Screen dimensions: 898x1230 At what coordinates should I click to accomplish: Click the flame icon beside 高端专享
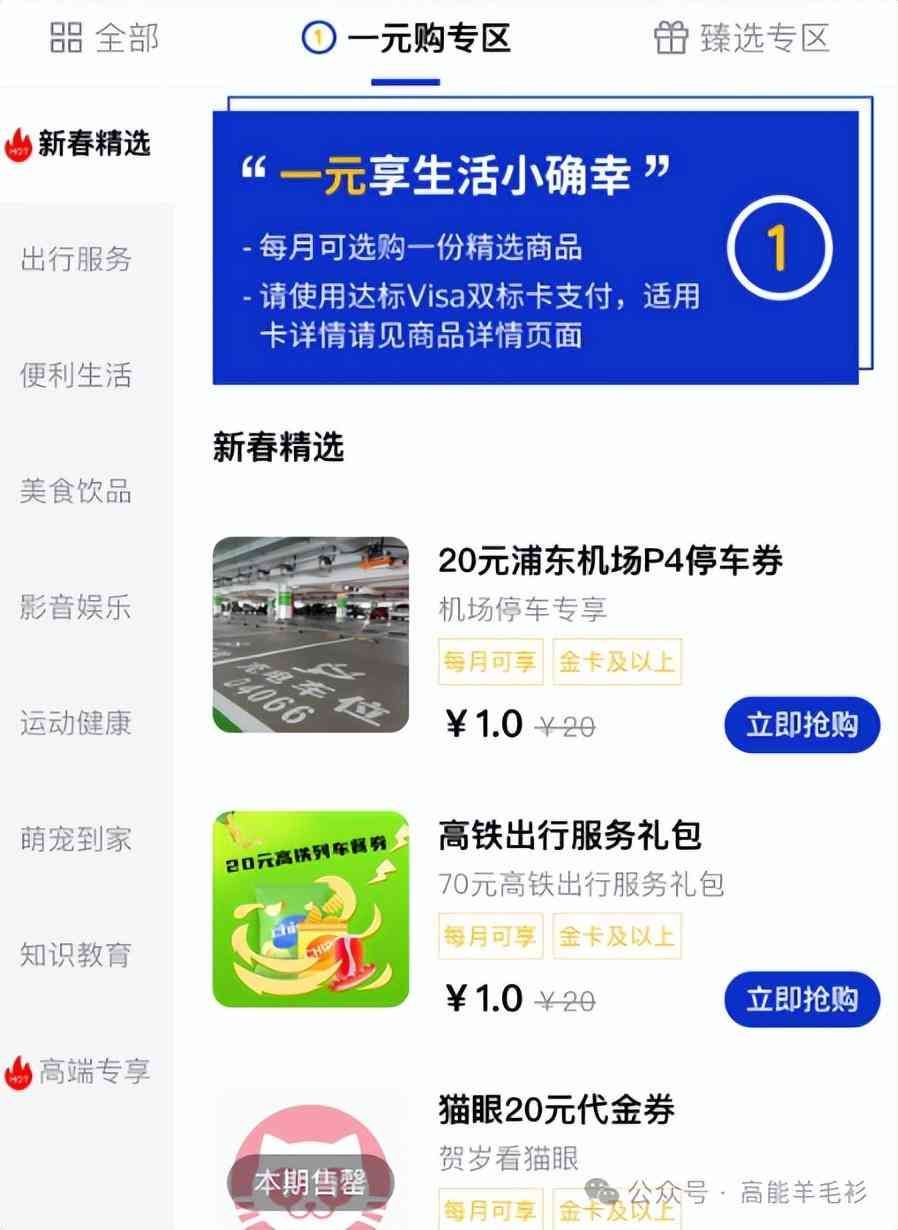click(18, 1070)
